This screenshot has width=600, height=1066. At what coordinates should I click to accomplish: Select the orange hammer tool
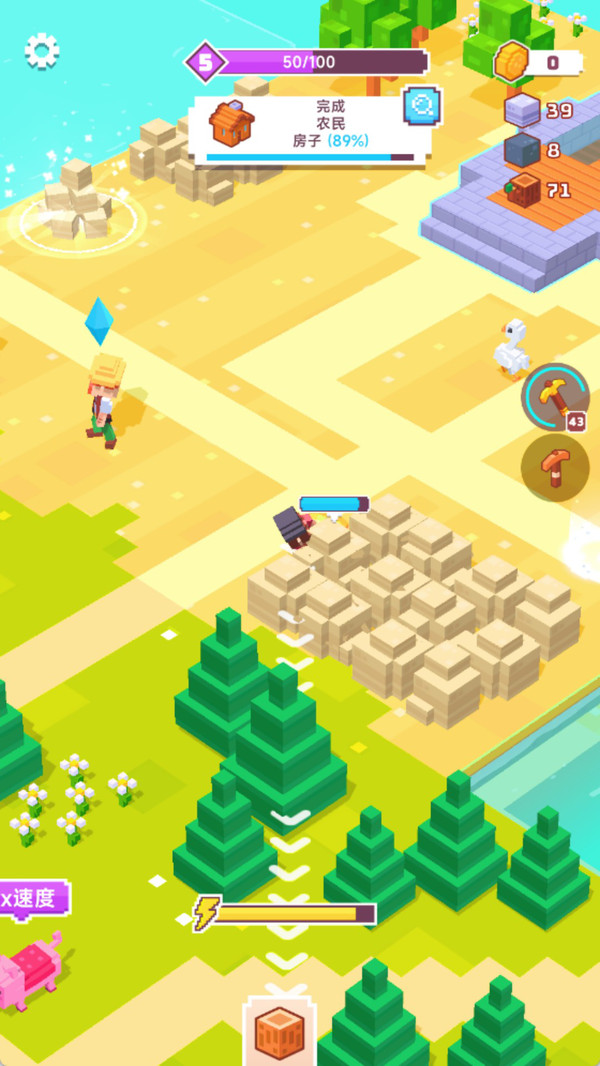click(555, 467)
